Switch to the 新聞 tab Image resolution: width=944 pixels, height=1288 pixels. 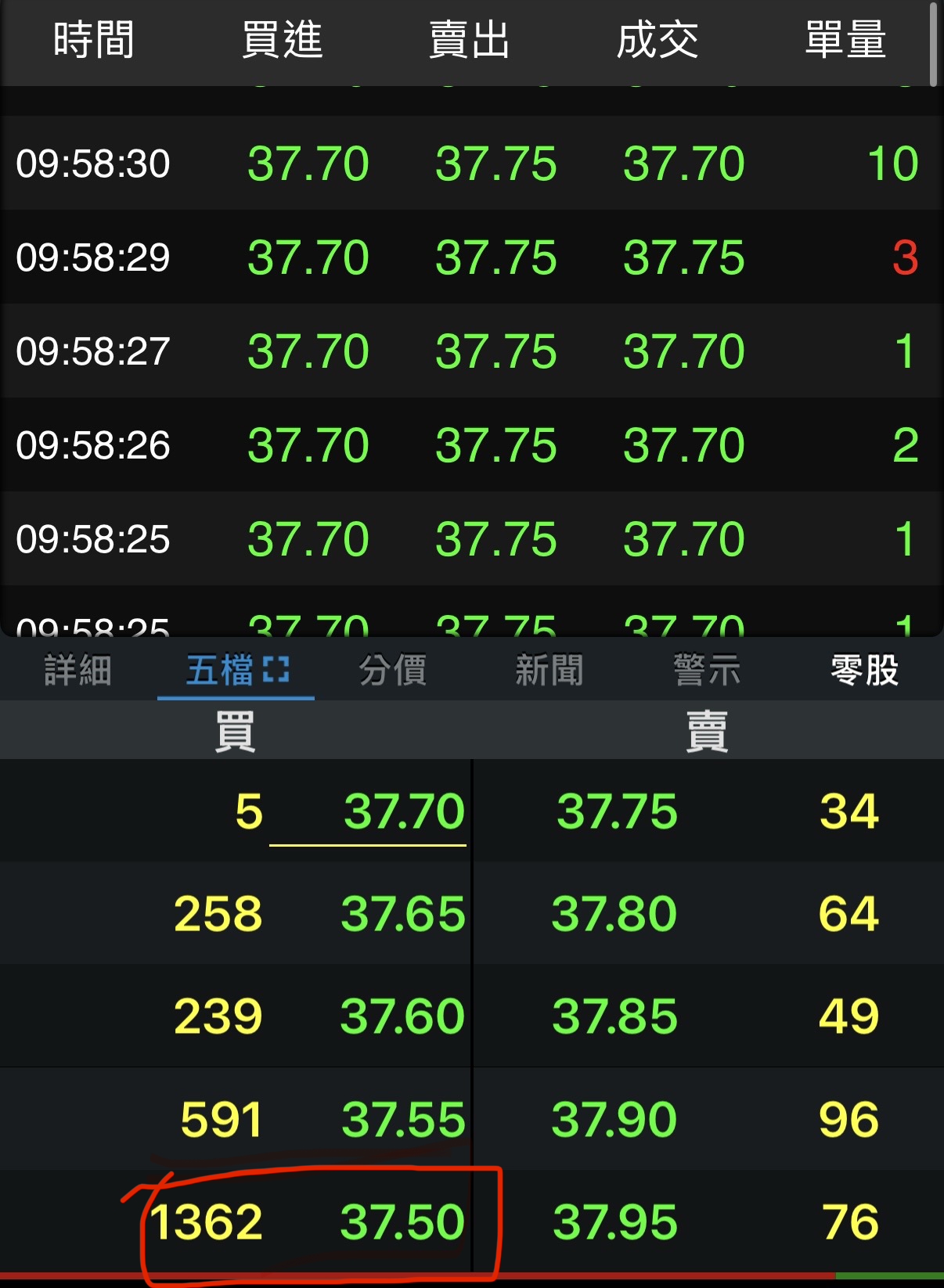(x=549, y=671)
